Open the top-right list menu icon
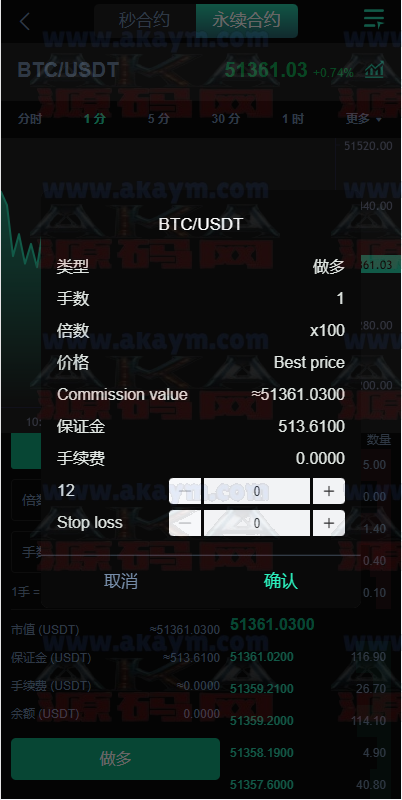This screenshot has height=800, width=402. tap(374, 18)
